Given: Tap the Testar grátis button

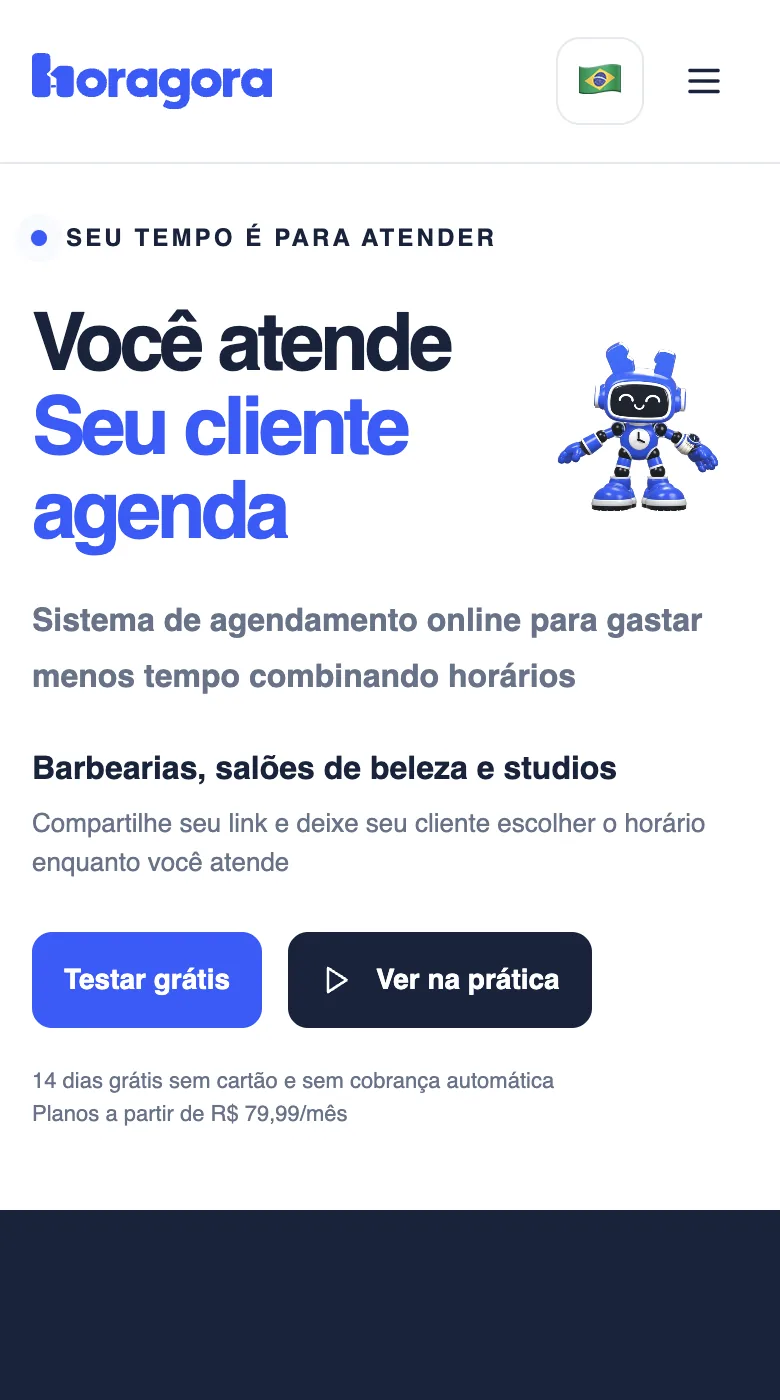Looking at the screenshot, I should click(x=147, y=980).
